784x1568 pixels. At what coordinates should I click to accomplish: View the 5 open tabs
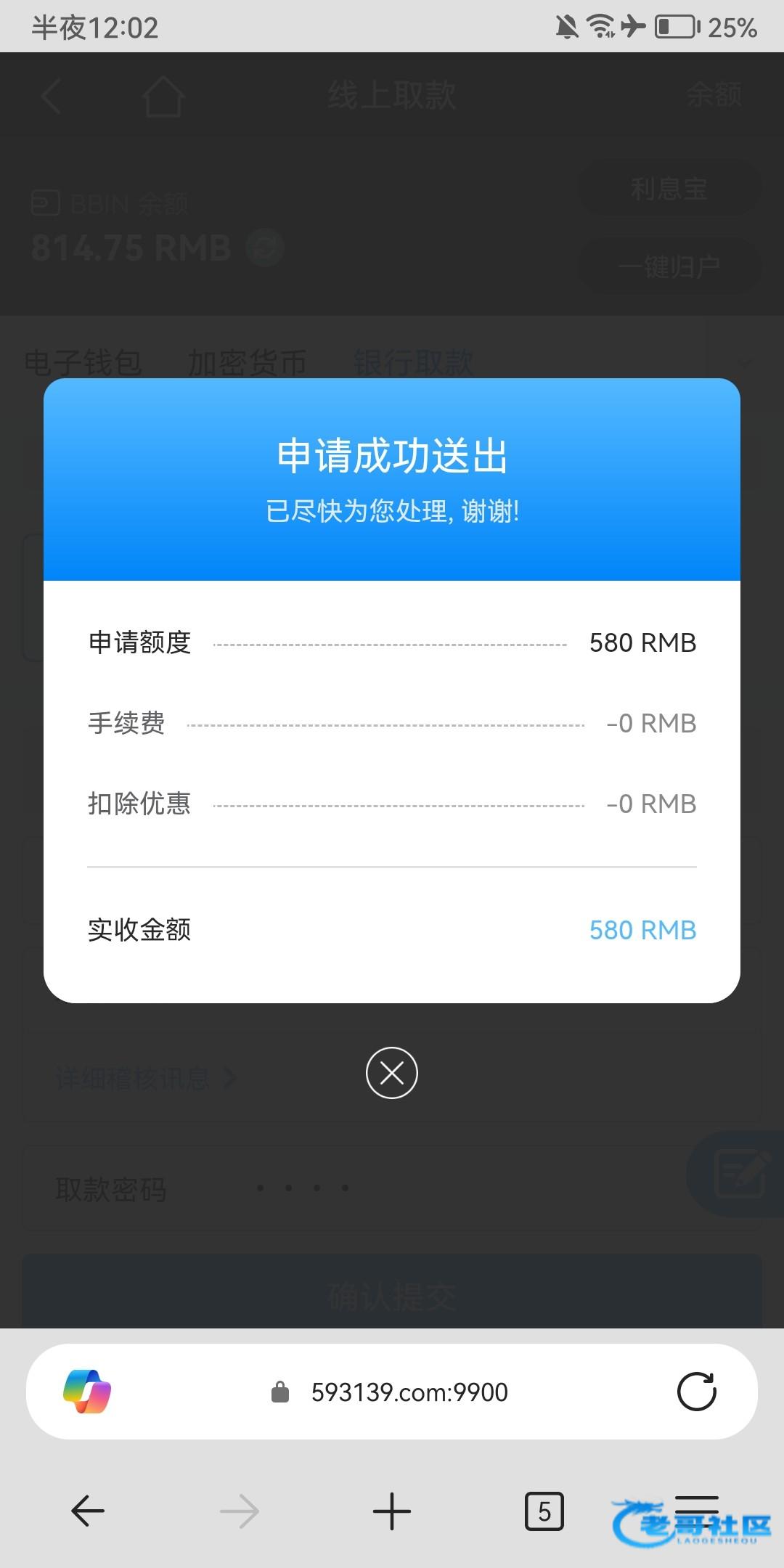pyautogui.click(x=544, y=1511)
